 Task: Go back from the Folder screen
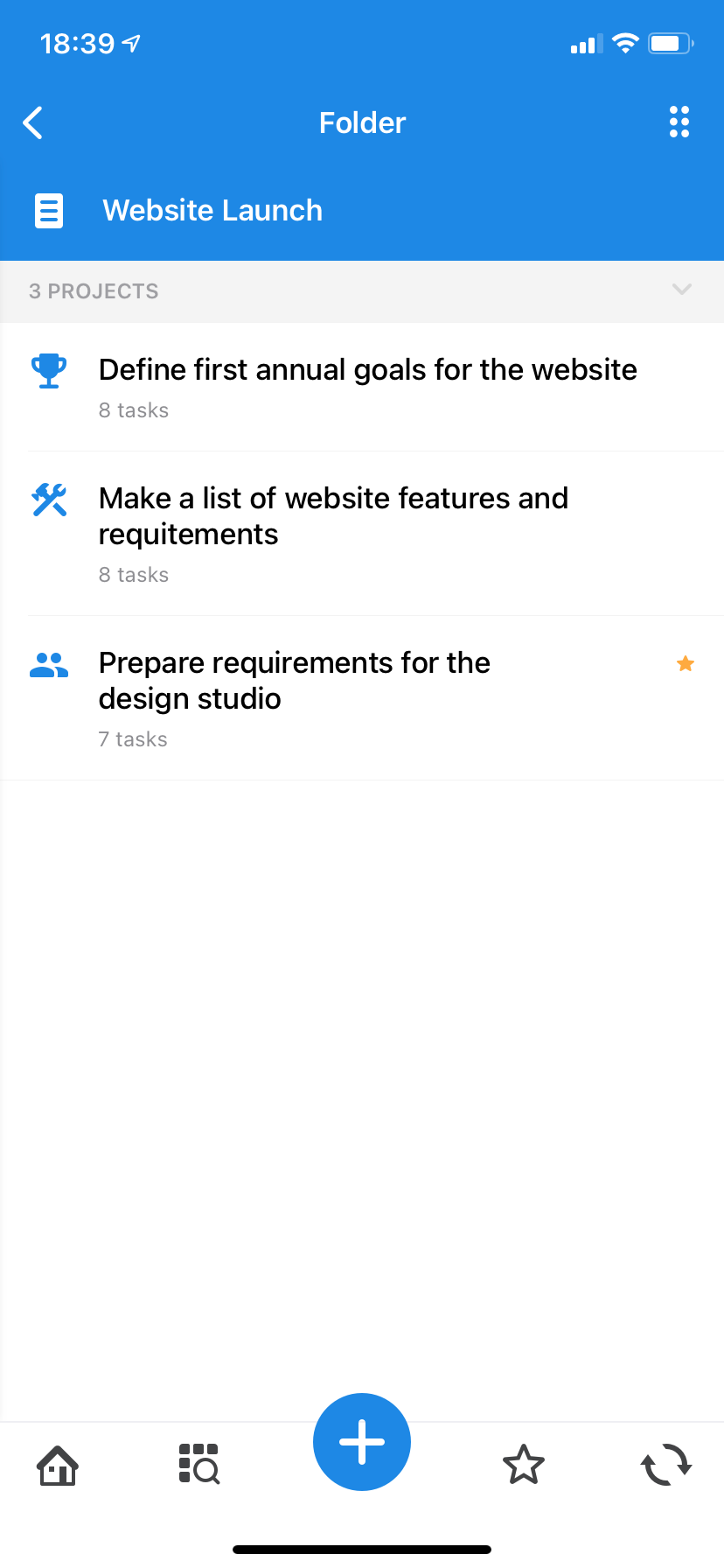click(33, 123)
